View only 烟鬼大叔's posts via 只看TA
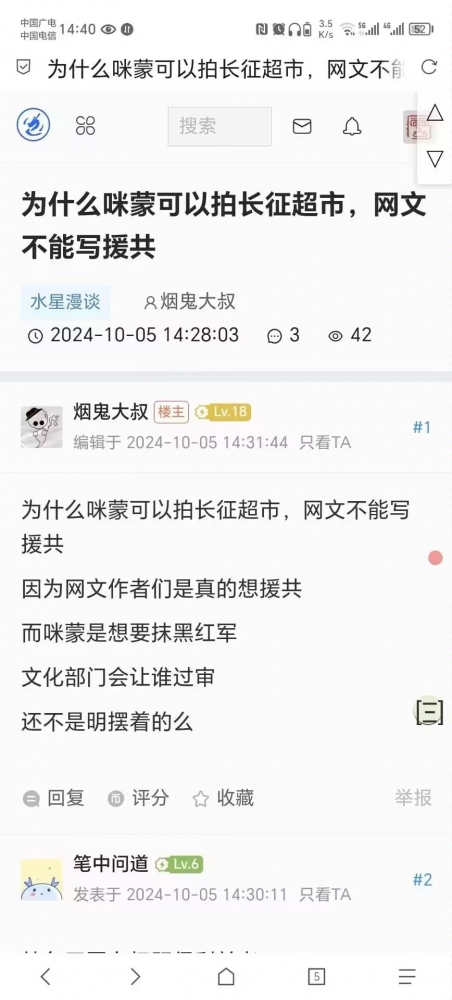Image resolution: width=452 pixels, height=1000 pixels. pyautogui.click(x=325, y=443)
